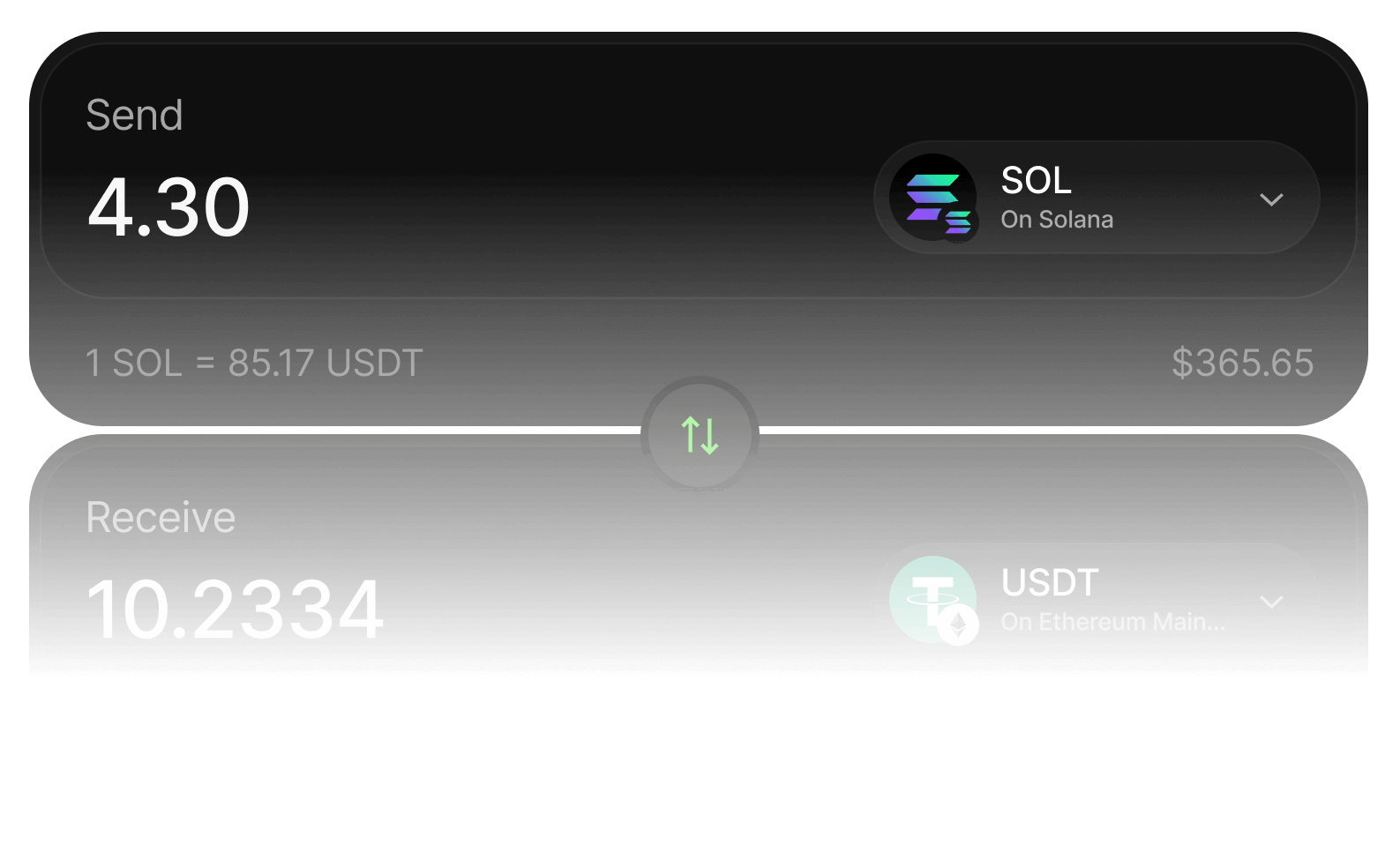Swap send and receive tokens

pos(700,434)
